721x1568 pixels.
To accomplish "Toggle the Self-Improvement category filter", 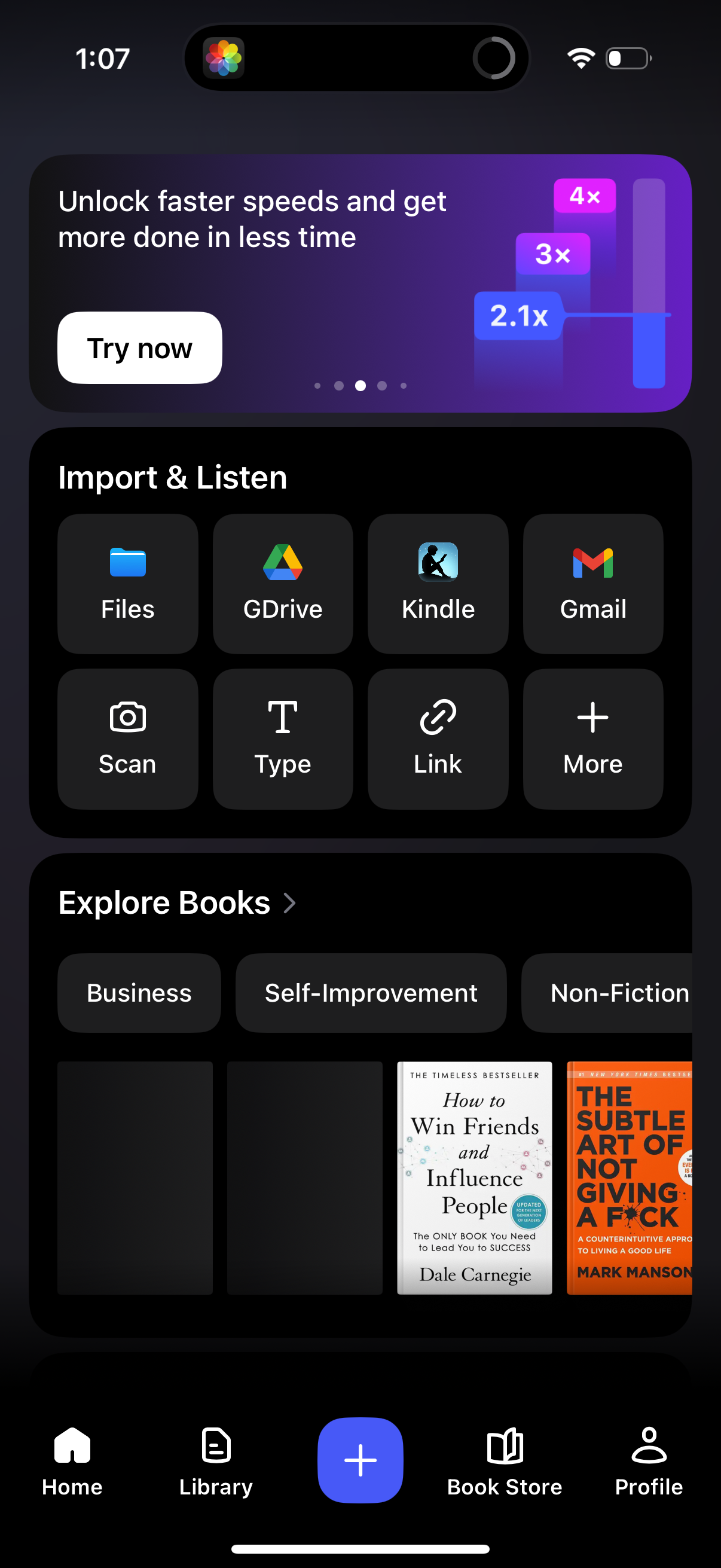I will point(371,993).
